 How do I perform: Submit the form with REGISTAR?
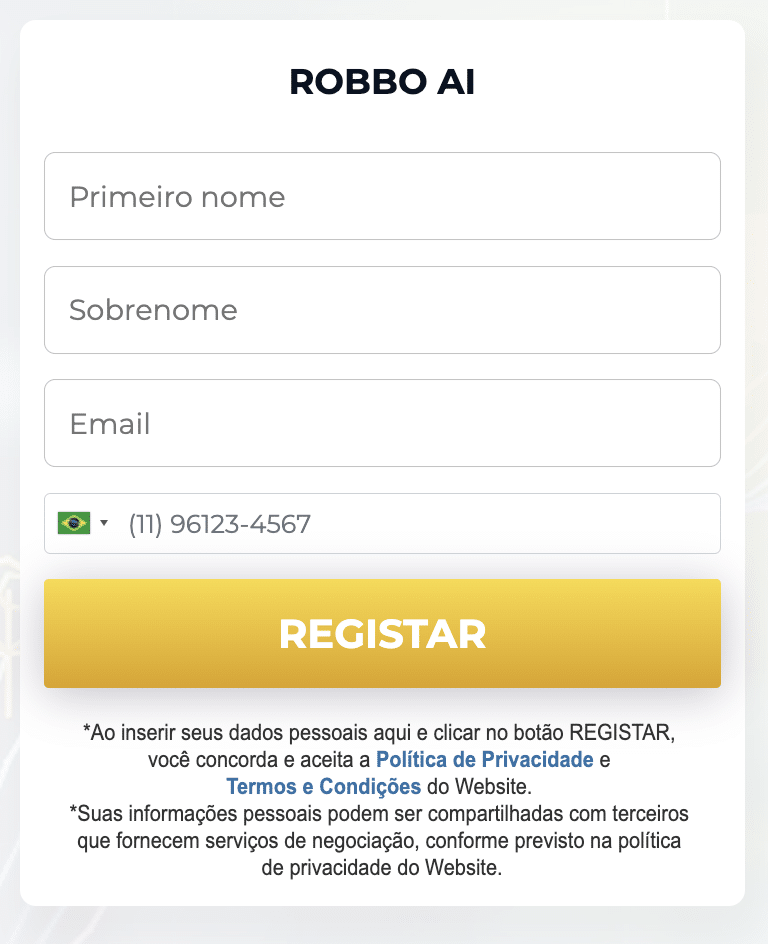[382, 633]
